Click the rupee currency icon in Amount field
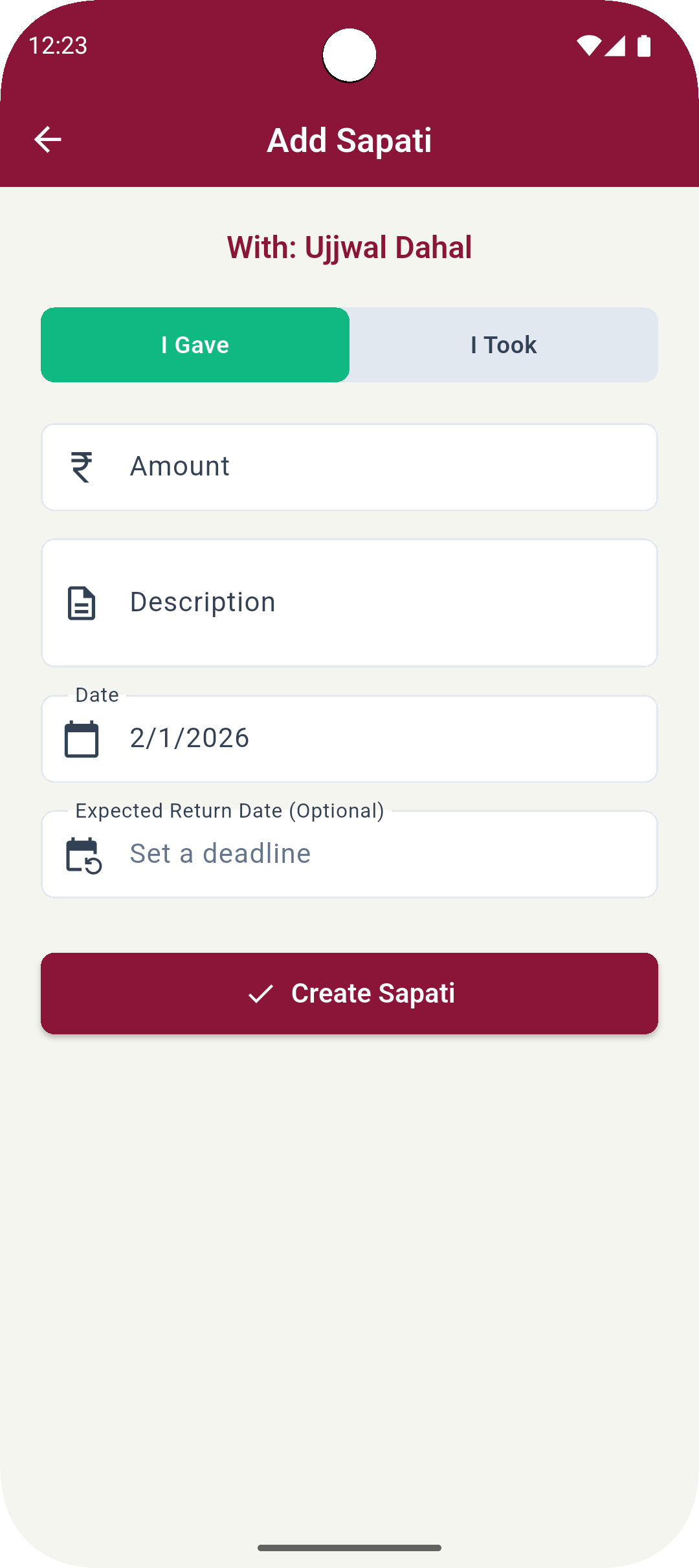Viewport: 699px width, 1568px height. pyautogui.click(x=82, y=466)
